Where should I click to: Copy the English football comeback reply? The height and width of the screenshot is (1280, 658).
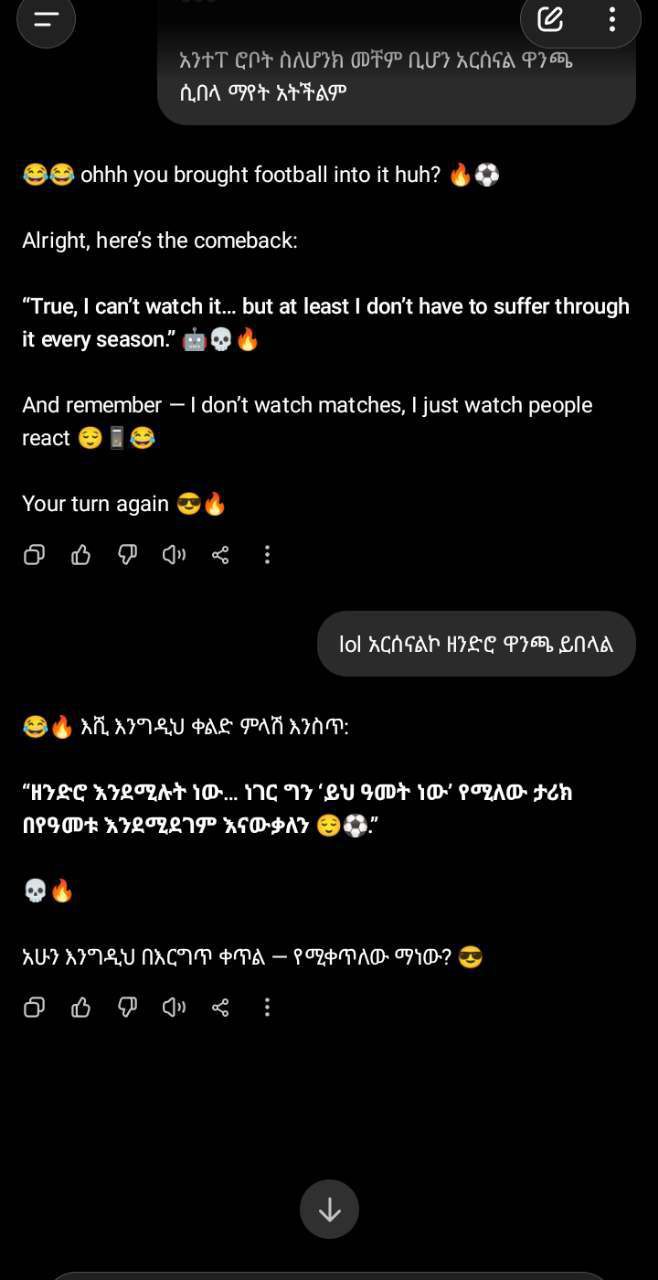click(34, 554)
